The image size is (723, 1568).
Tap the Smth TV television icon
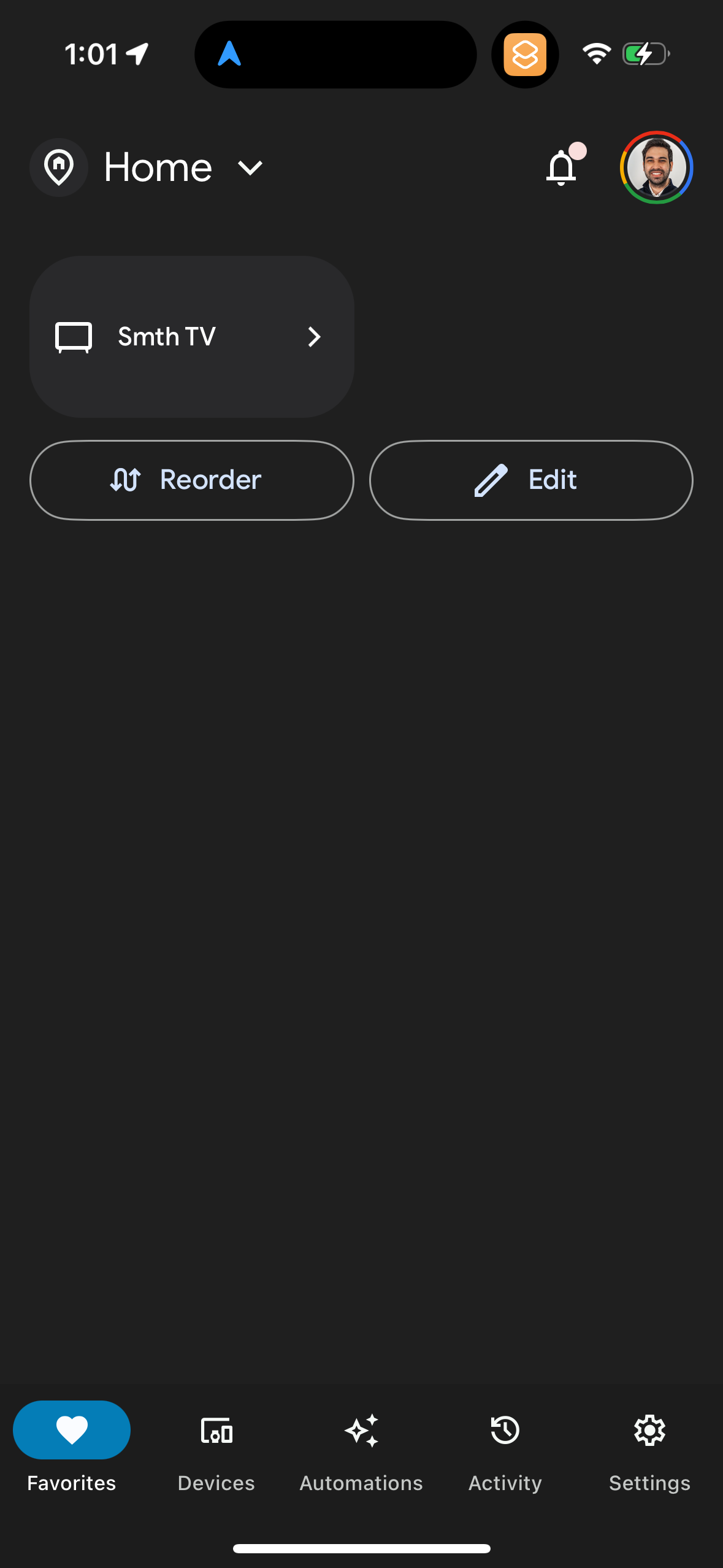click(74, 337)
